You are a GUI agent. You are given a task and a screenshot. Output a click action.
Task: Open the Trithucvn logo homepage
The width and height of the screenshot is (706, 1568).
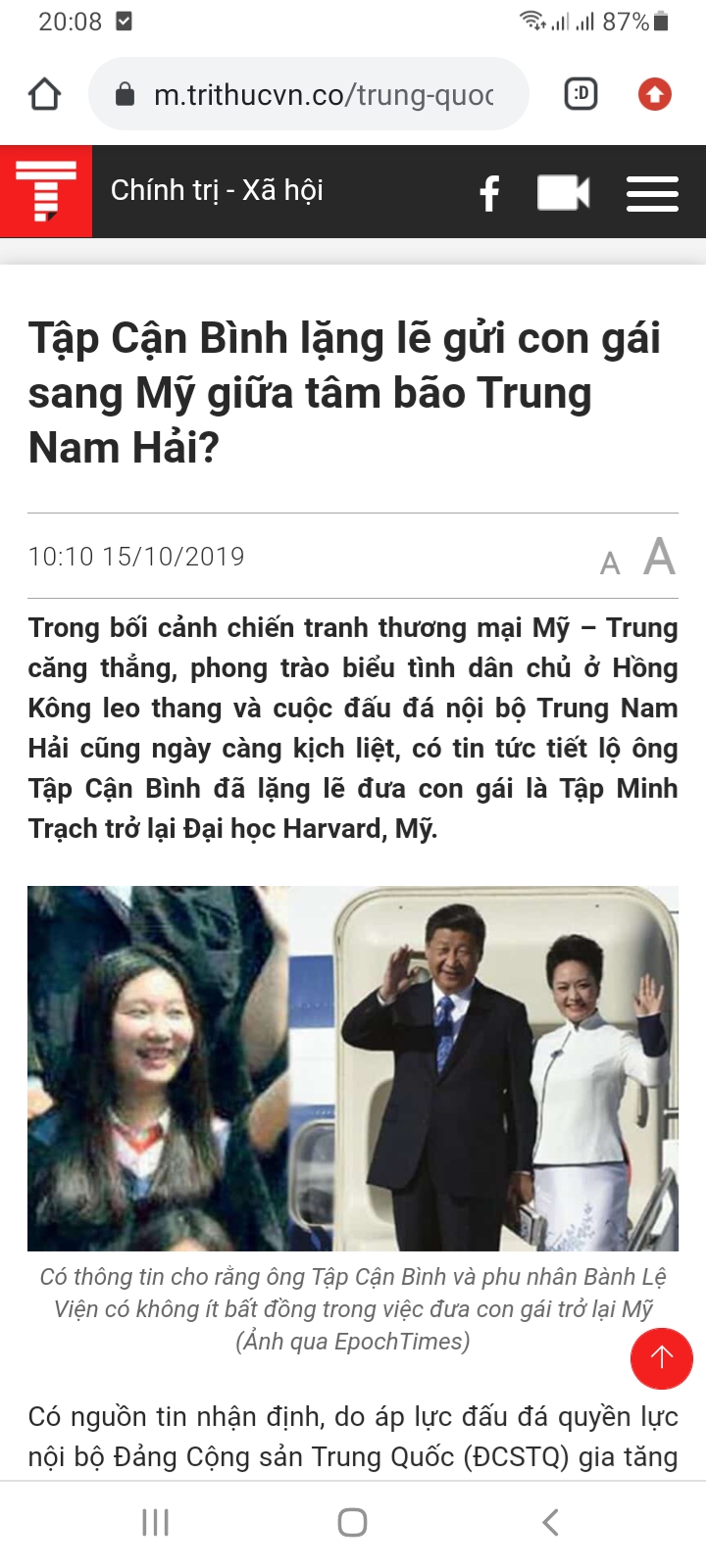coord(46,191)
